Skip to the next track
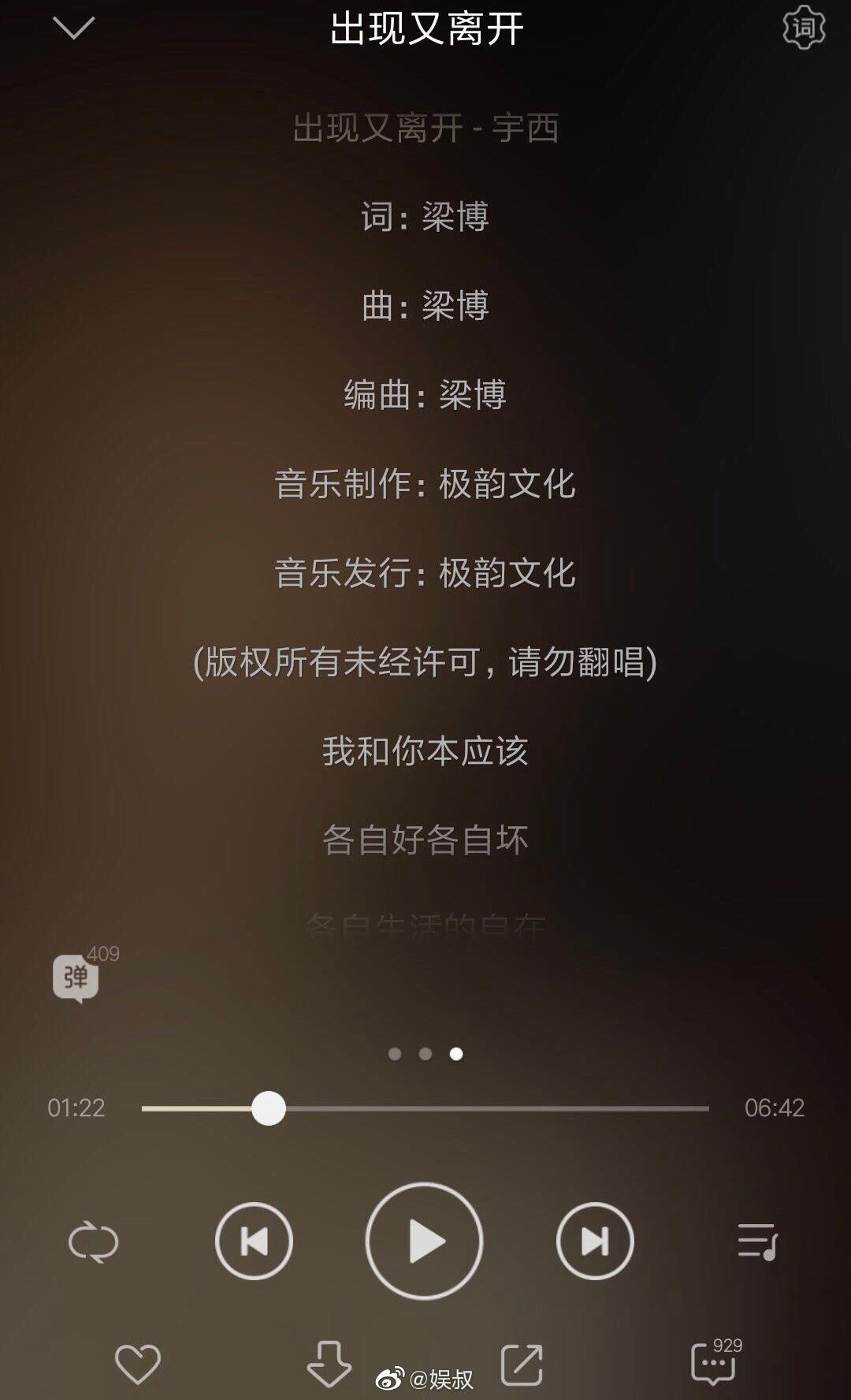 [x=595, y=1242]
